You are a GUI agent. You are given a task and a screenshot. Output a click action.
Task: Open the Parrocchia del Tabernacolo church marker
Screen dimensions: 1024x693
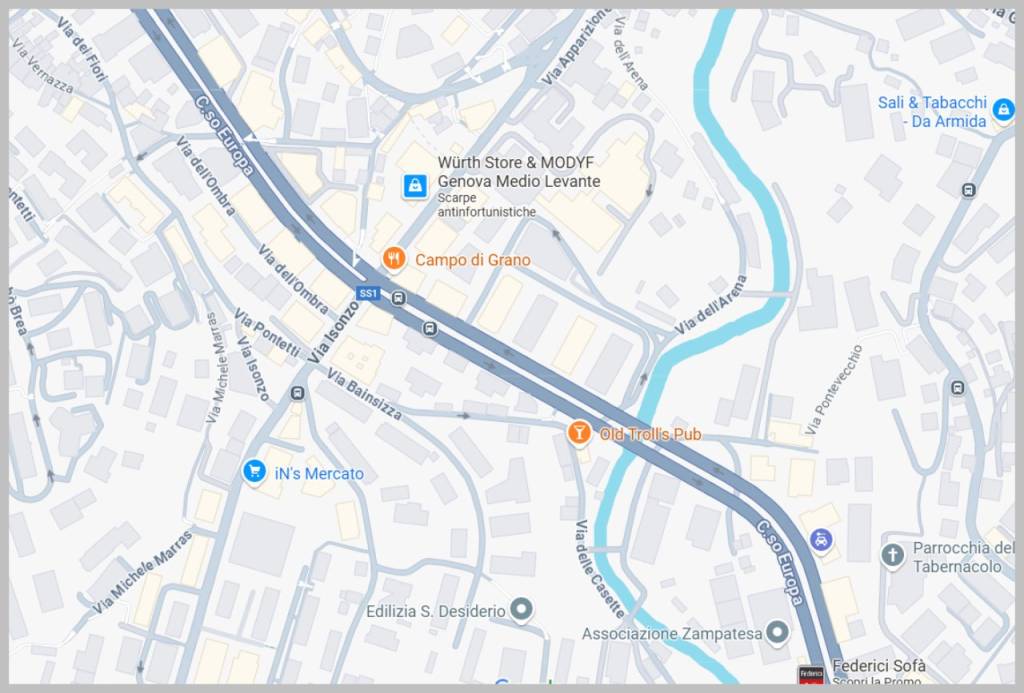892,554
